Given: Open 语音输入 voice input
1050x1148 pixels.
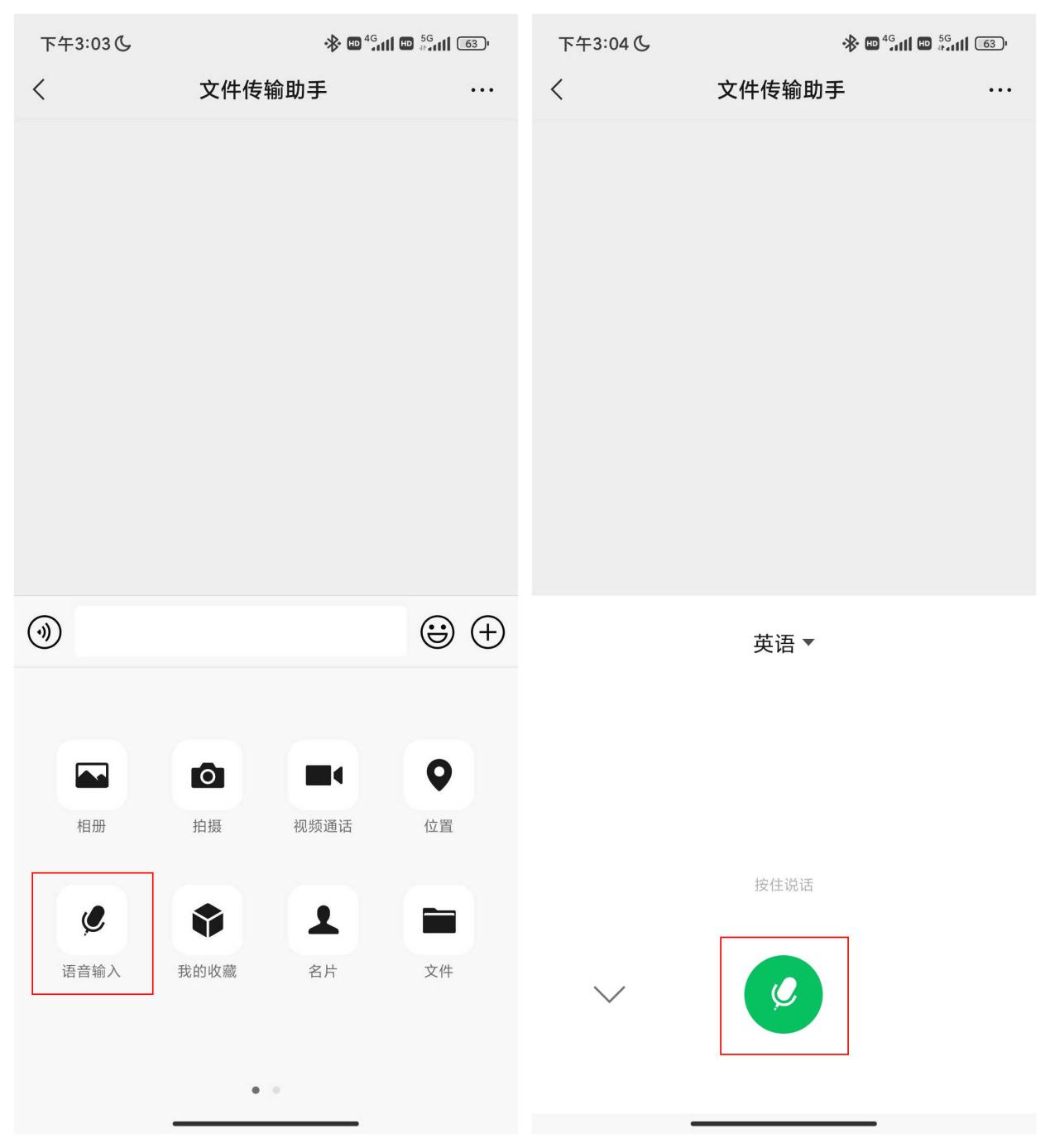Looking at the screenshot, I should pyautogui.click(x=90, y=918).
